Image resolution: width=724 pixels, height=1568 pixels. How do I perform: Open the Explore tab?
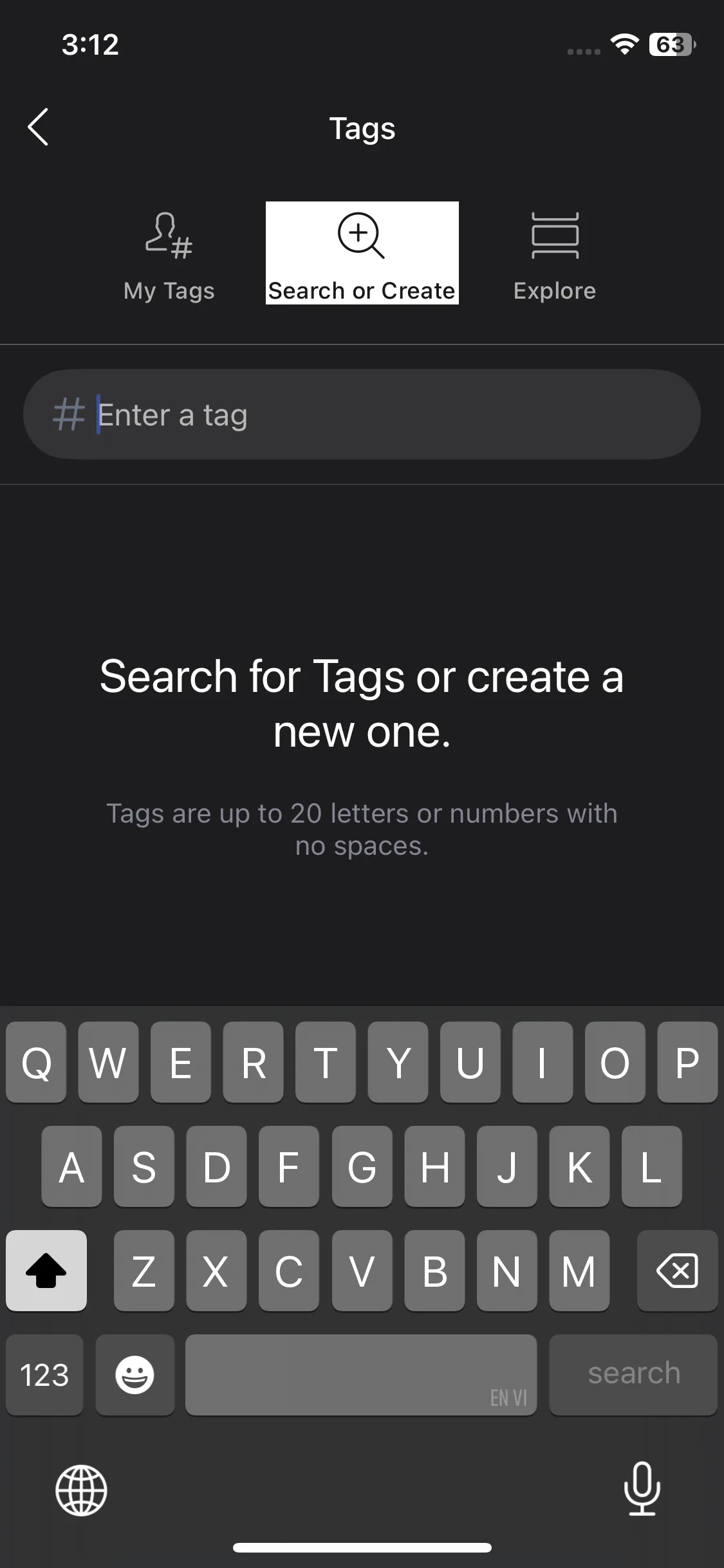click(555, 257)
